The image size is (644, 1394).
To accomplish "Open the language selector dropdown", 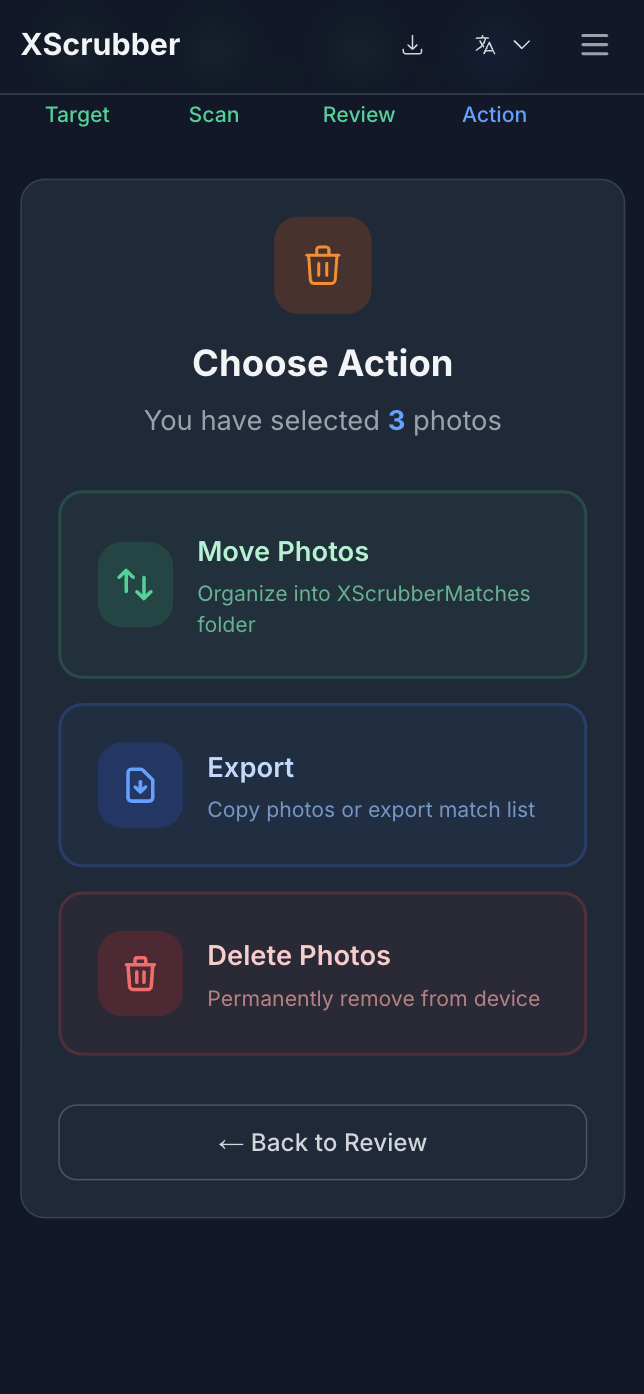I will (x=502, y=45).
